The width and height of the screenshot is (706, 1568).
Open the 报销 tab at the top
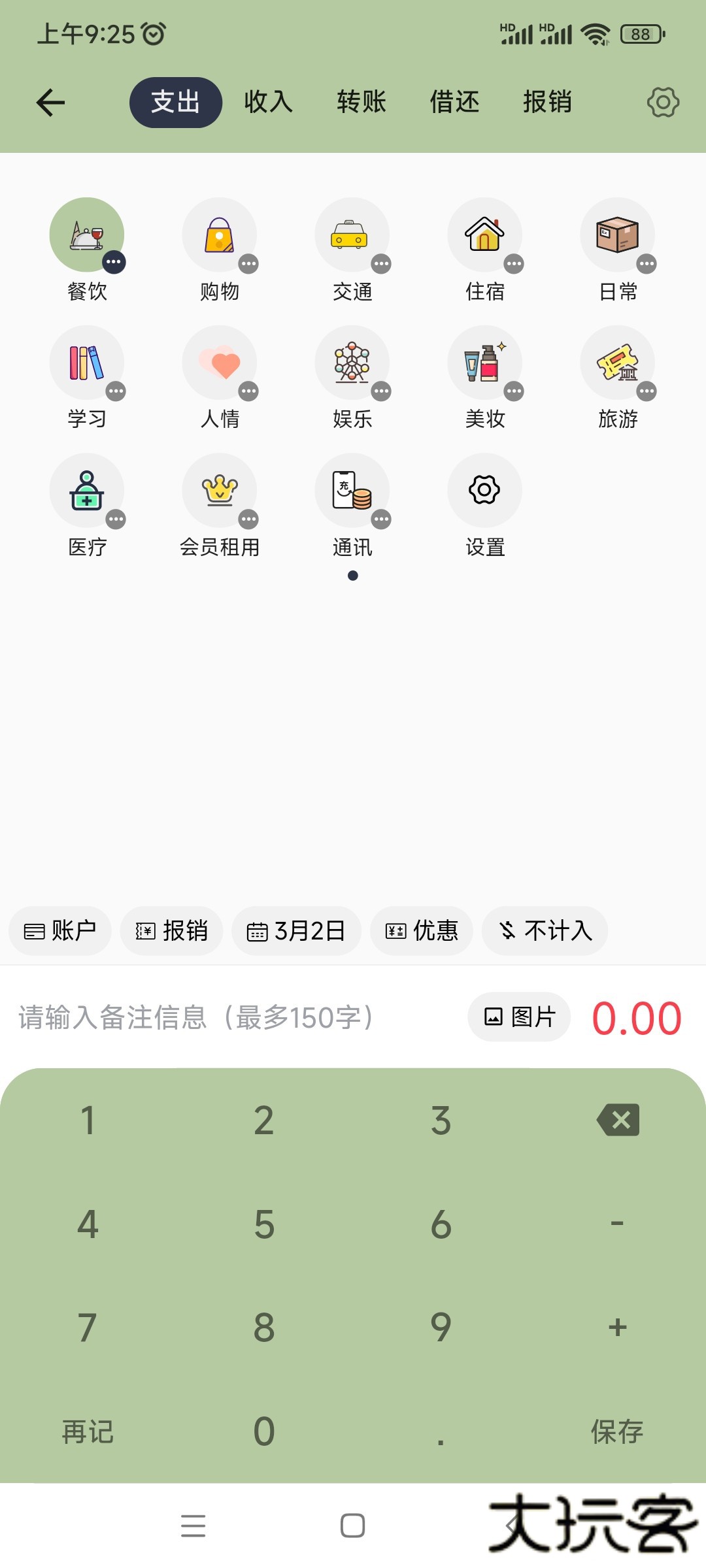tap(548, 103)
